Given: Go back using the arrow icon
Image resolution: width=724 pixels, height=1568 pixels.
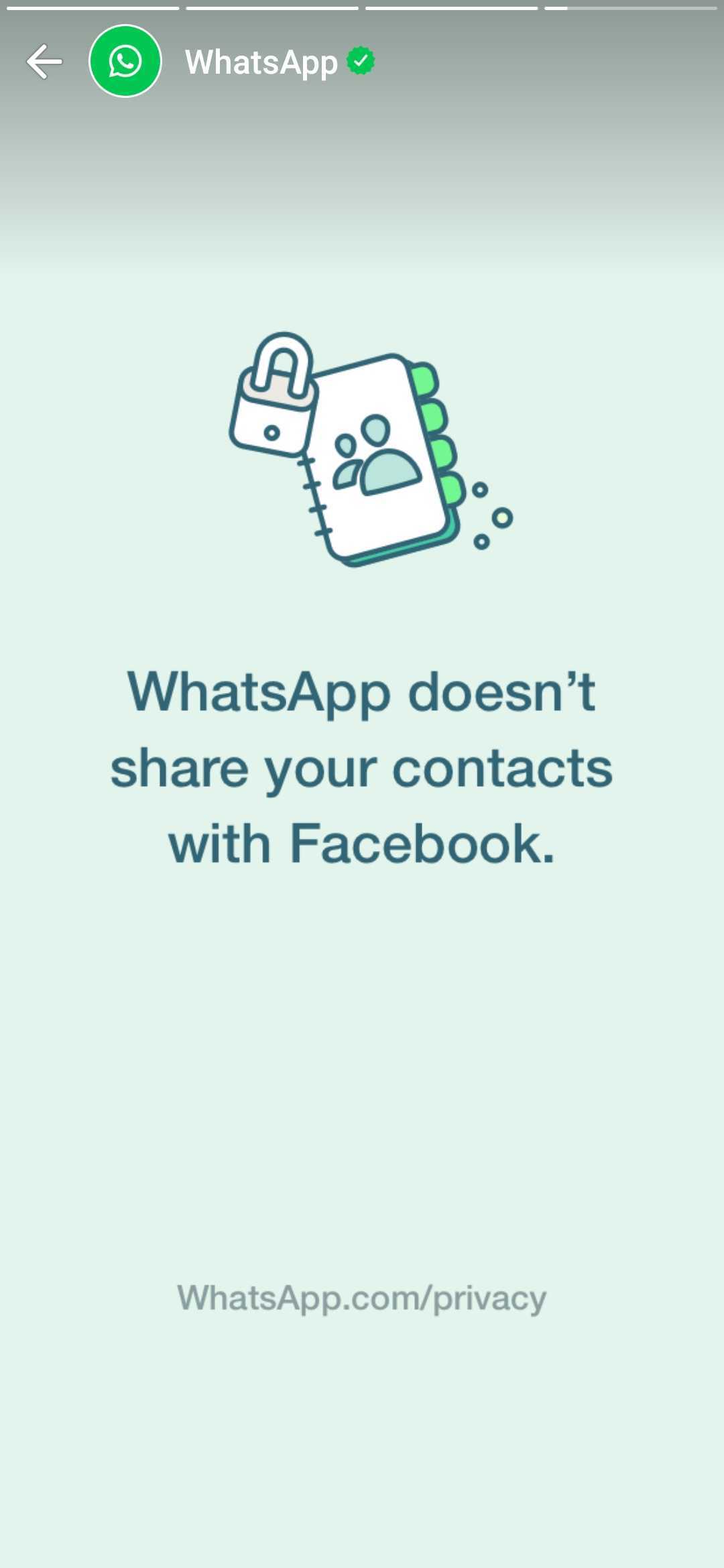Looking at the screenshot, I should tap(44, 62).
